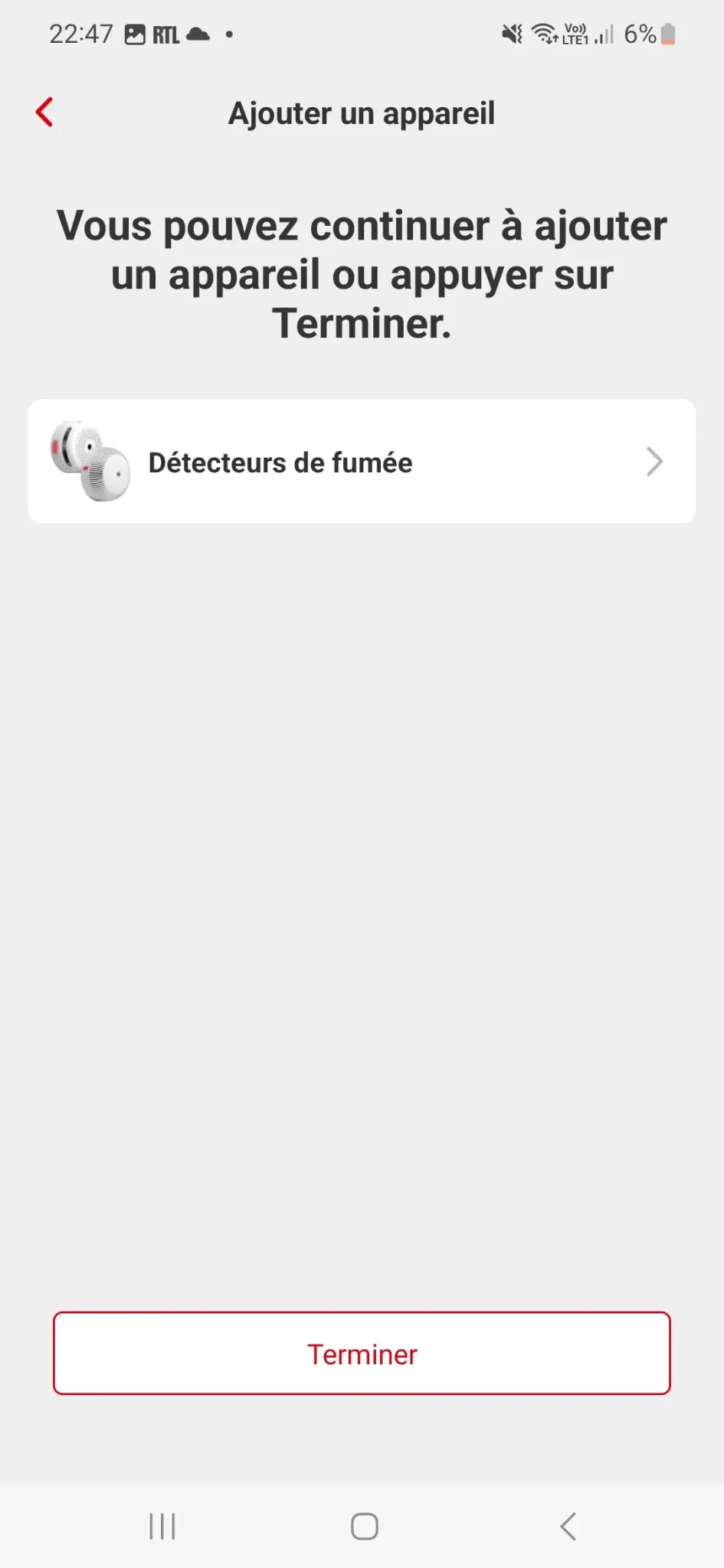The width and height of the screenshot is (724, 1568).
Task: Tap the system back button
Action: (x=568, y=1526)
